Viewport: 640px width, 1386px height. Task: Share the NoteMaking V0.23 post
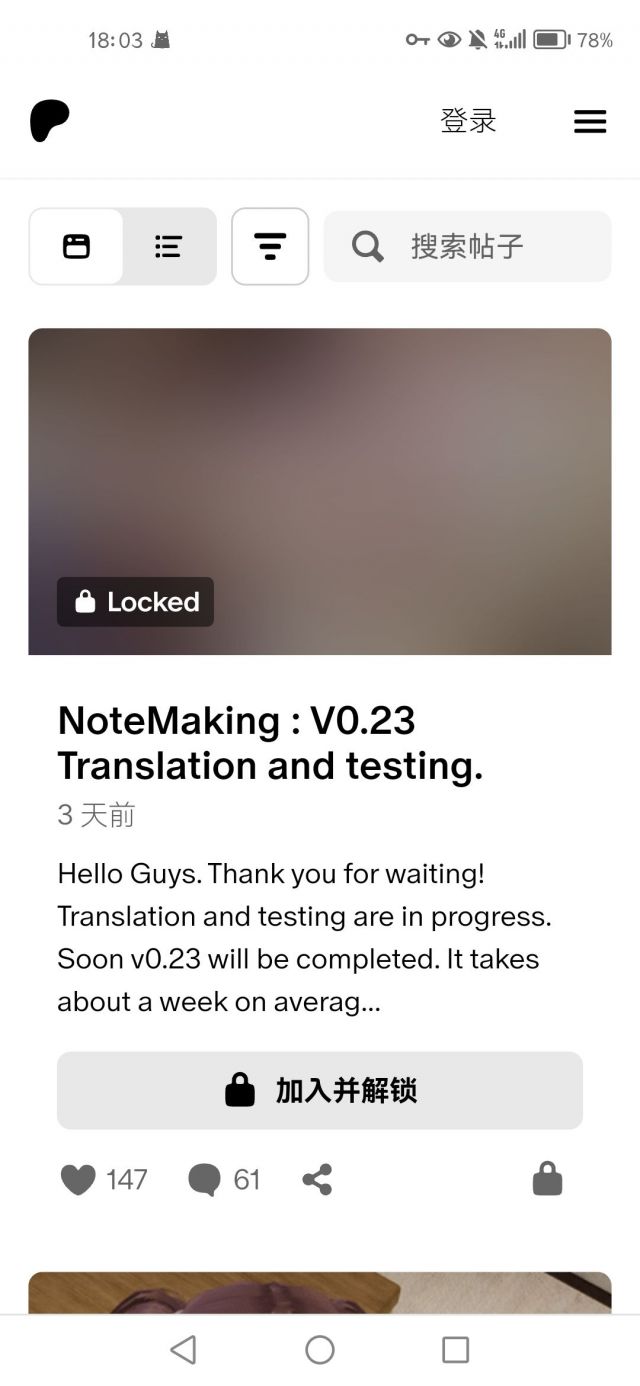tap(317, 1180)
